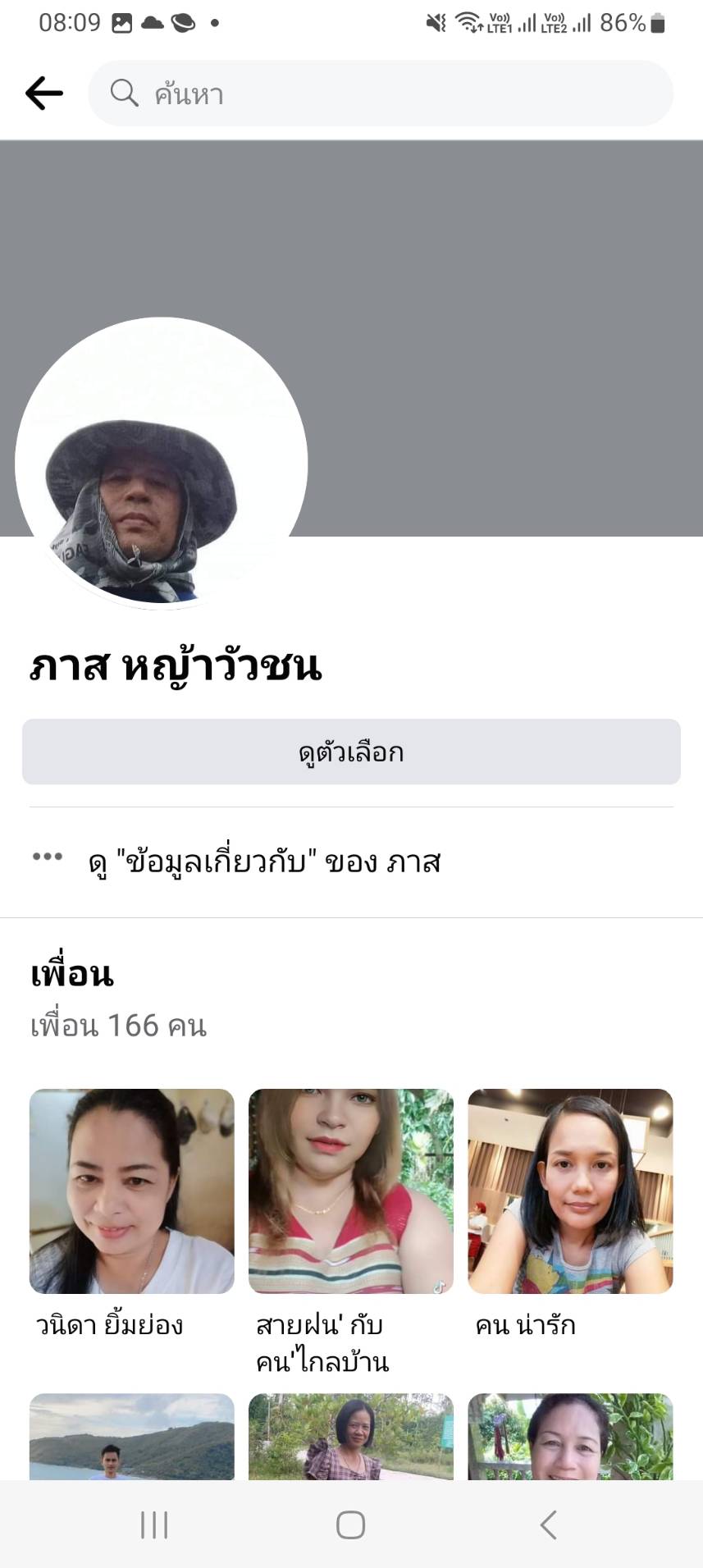The width and height of the screenshot is (703, 1568).
Task: Open friend สายฝน' กับ คน'ไกลบ้าน
Action: pos(351,1191)
